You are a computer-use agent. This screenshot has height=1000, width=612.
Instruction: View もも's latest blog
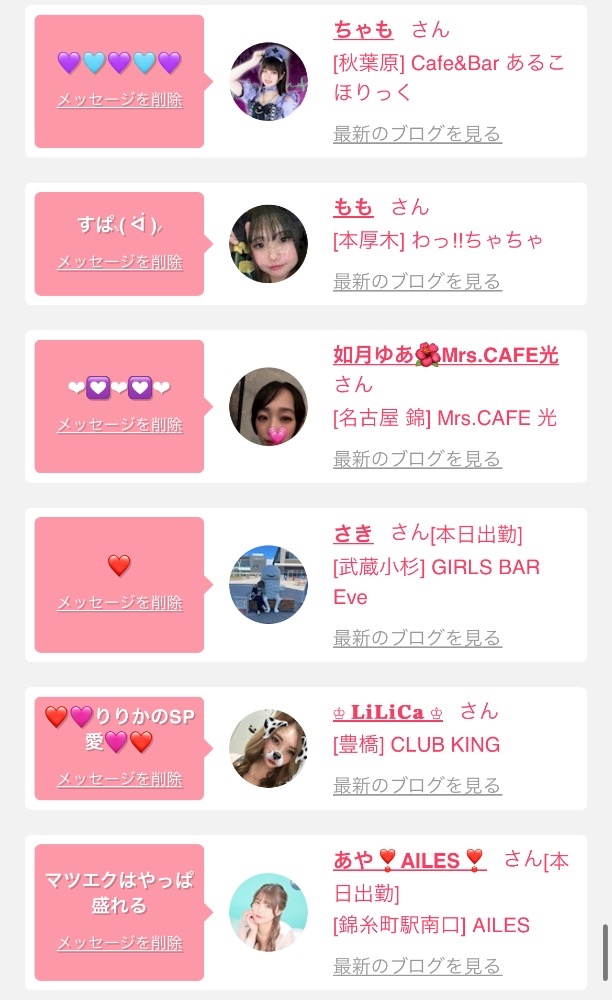click(x=418, y=281)
